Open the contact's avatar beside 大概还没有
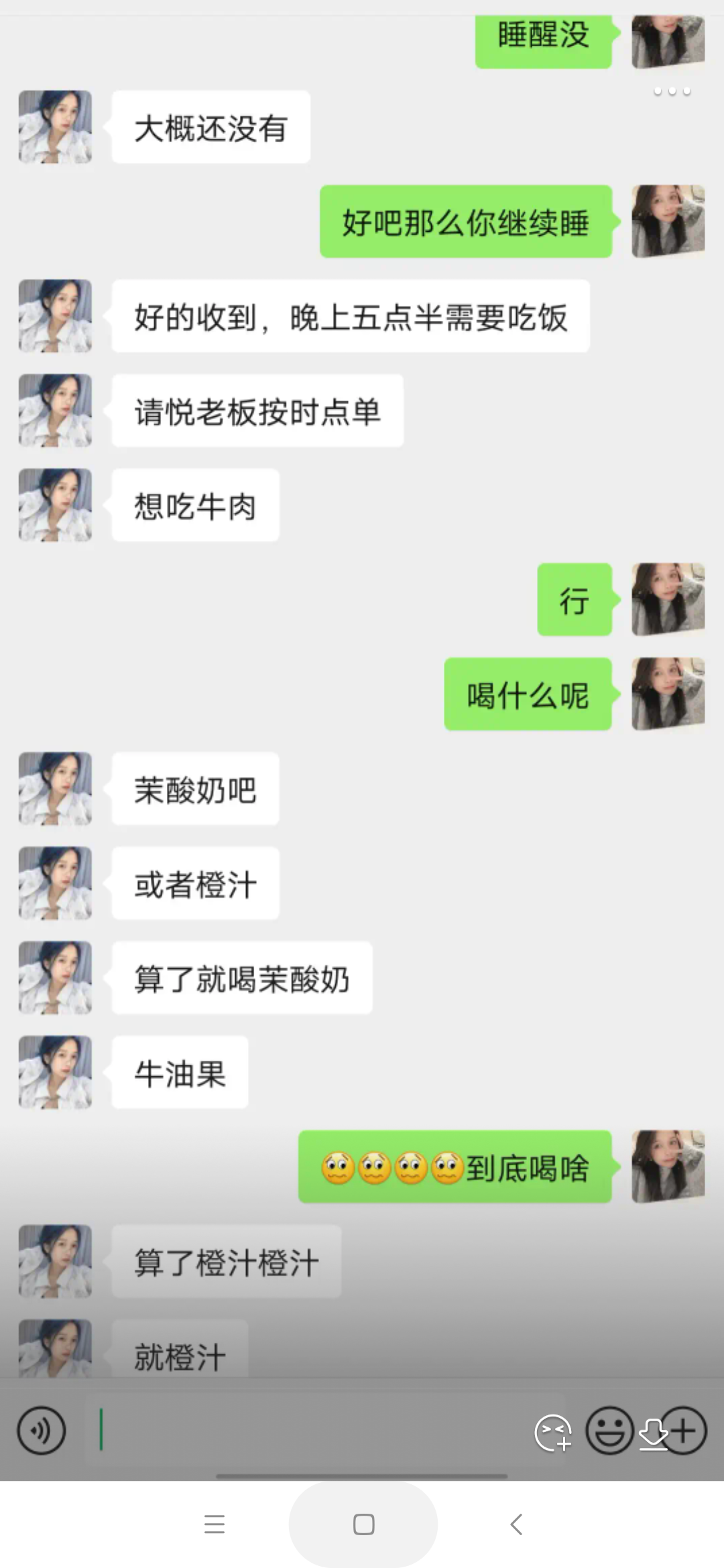The image size is (724, 1568). click(x=55, y=127)
